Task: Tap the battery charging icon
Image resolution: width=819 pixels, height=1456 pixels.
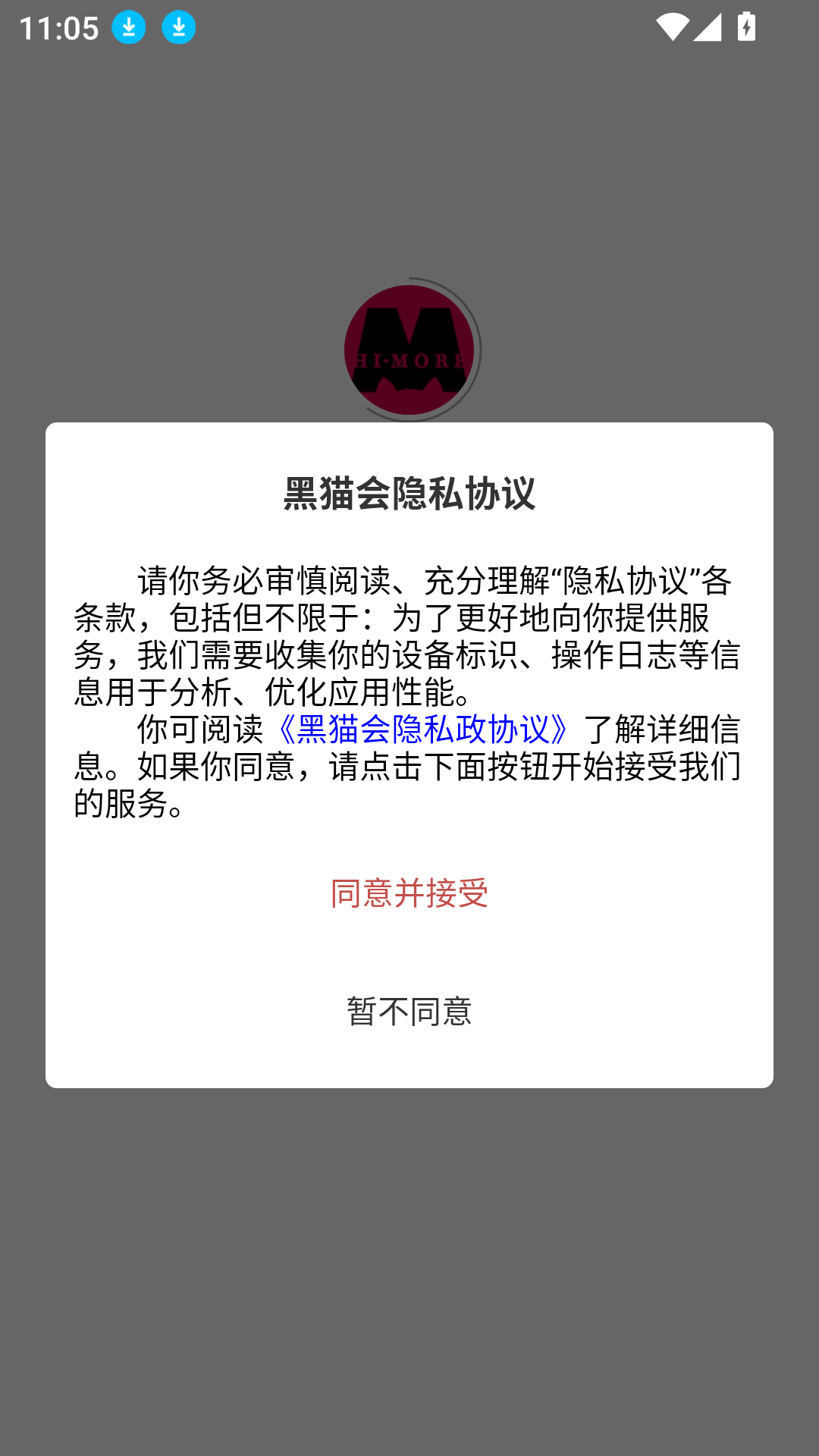Action: coord(746,27)
